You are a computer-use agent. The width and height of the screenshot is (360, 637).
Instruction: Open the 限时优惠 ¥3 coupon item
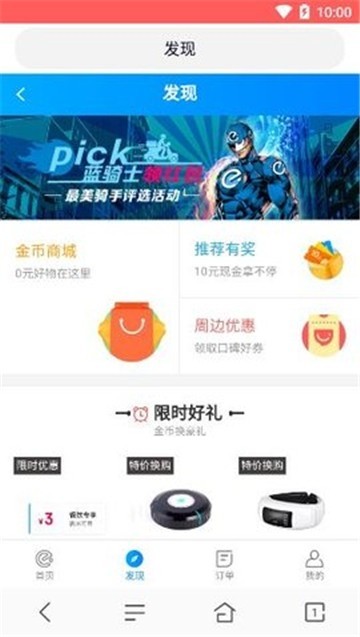pyautogui.click(x=61, y=496)
